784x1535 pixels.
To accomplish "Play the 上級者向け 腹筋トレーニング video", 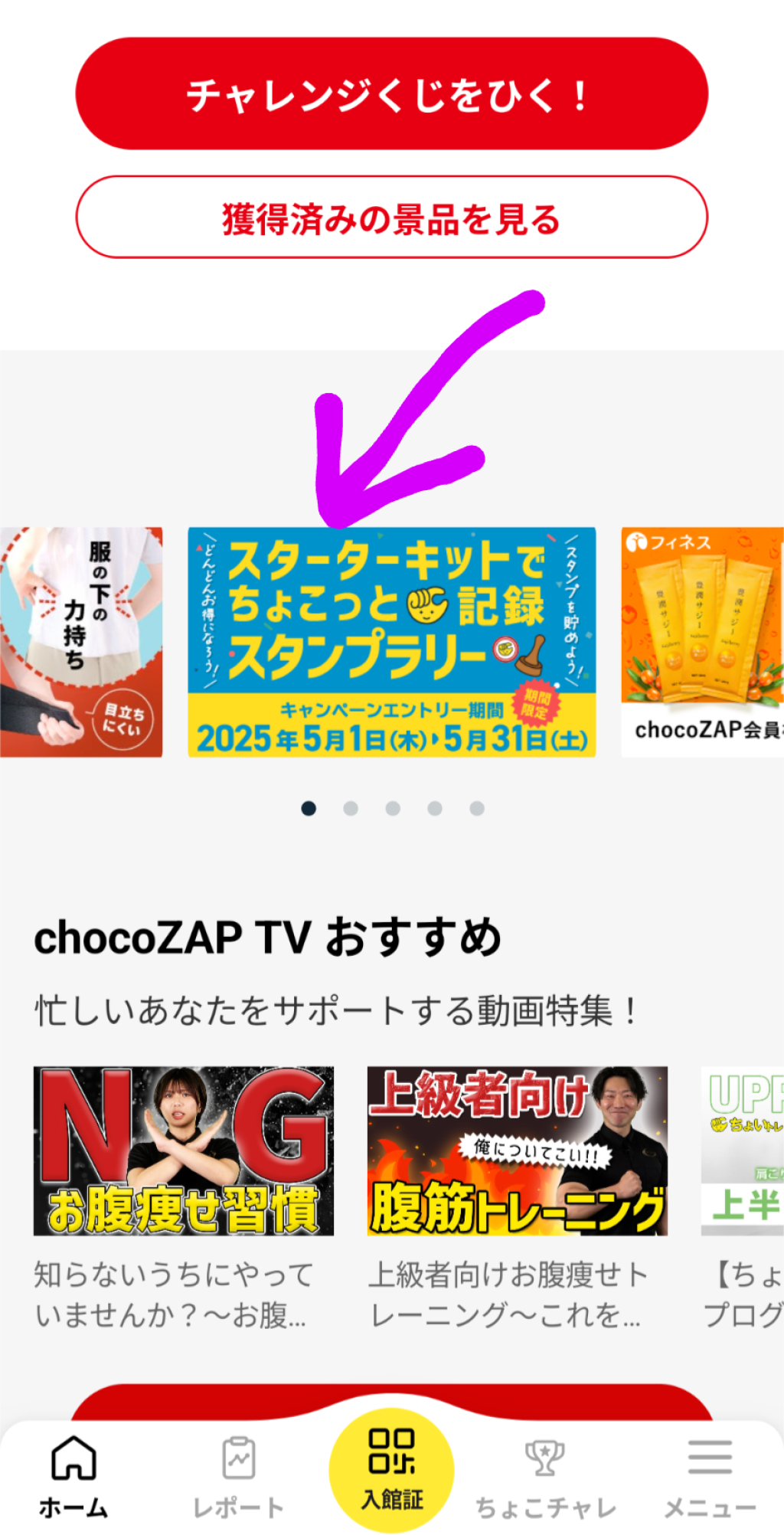I will pyautogui.click(x=517, y=1150).
